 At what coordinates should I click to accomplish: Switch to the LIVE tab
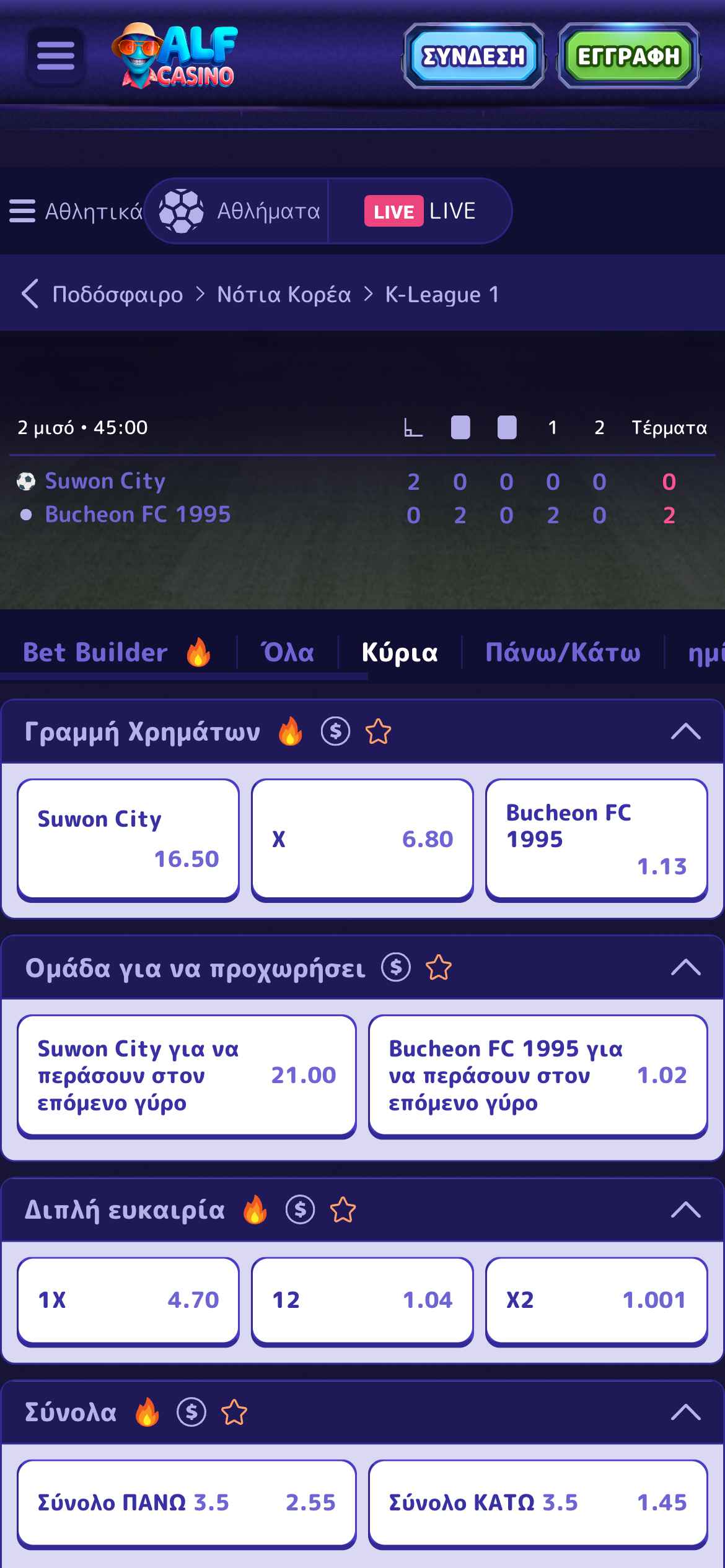420,211
